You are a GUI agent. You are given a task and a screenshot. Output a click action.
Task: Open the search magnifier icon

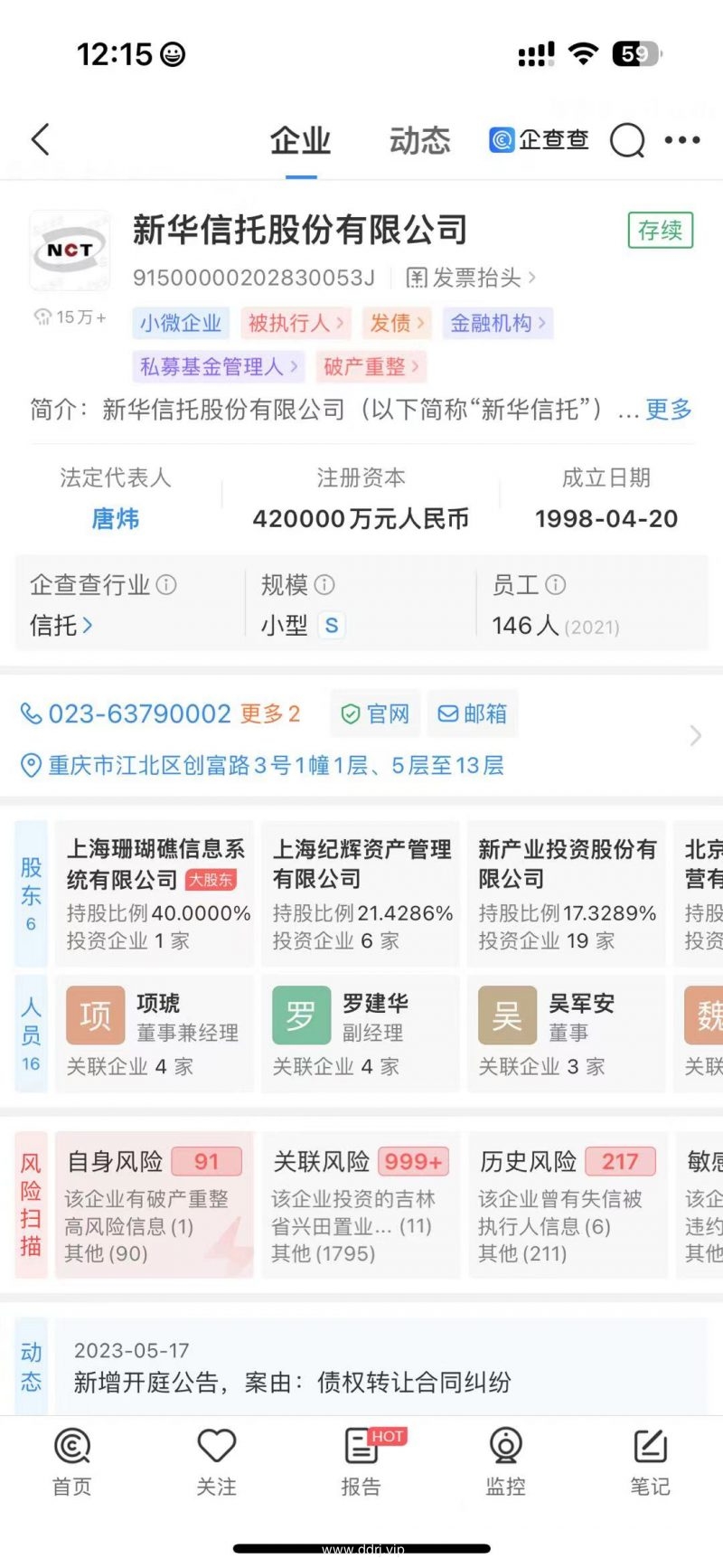pos(627,140)
